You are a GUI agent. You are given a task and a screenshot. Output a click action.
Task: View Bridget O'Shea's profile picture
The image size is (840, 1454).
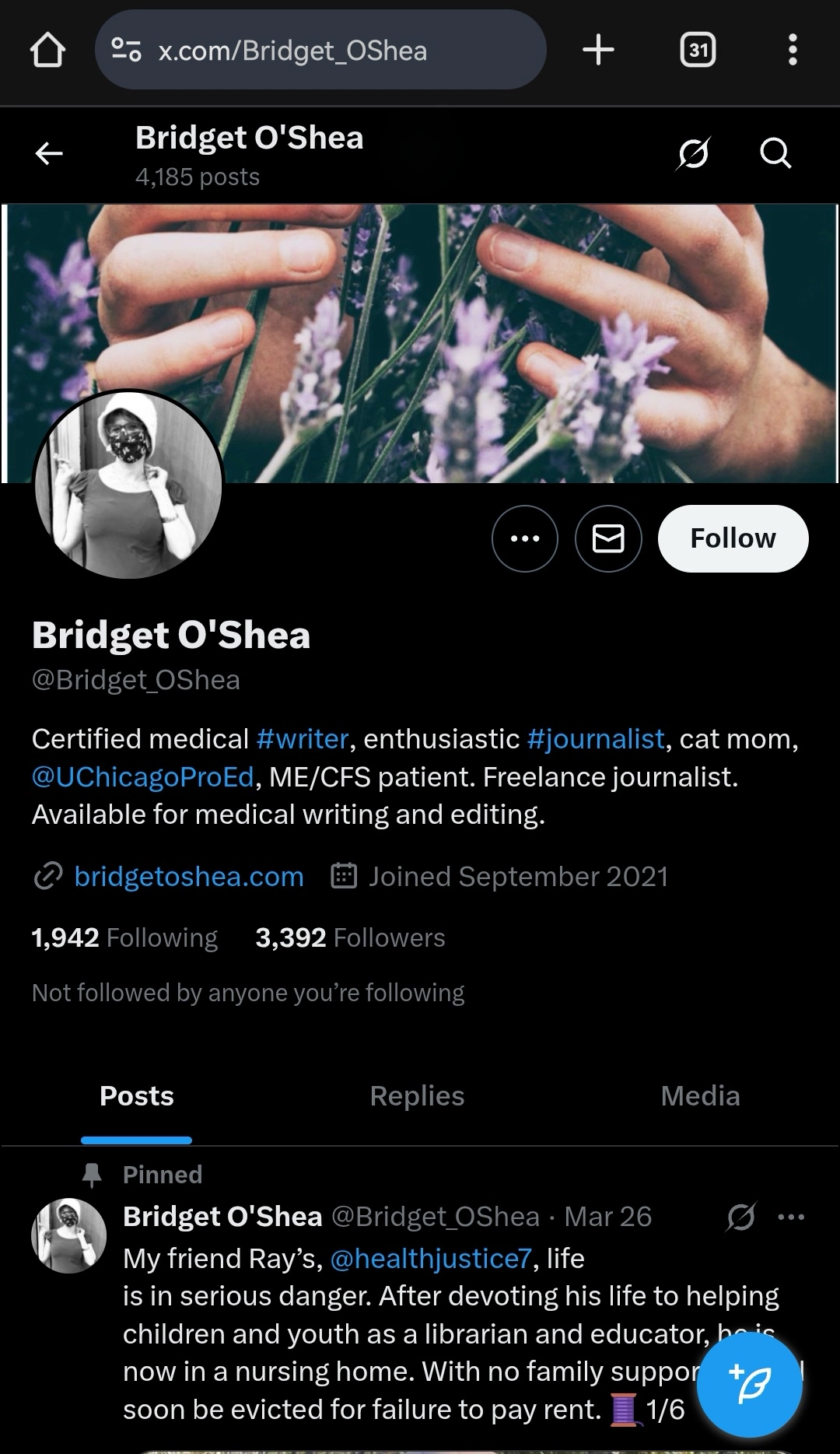click(129, 485)
